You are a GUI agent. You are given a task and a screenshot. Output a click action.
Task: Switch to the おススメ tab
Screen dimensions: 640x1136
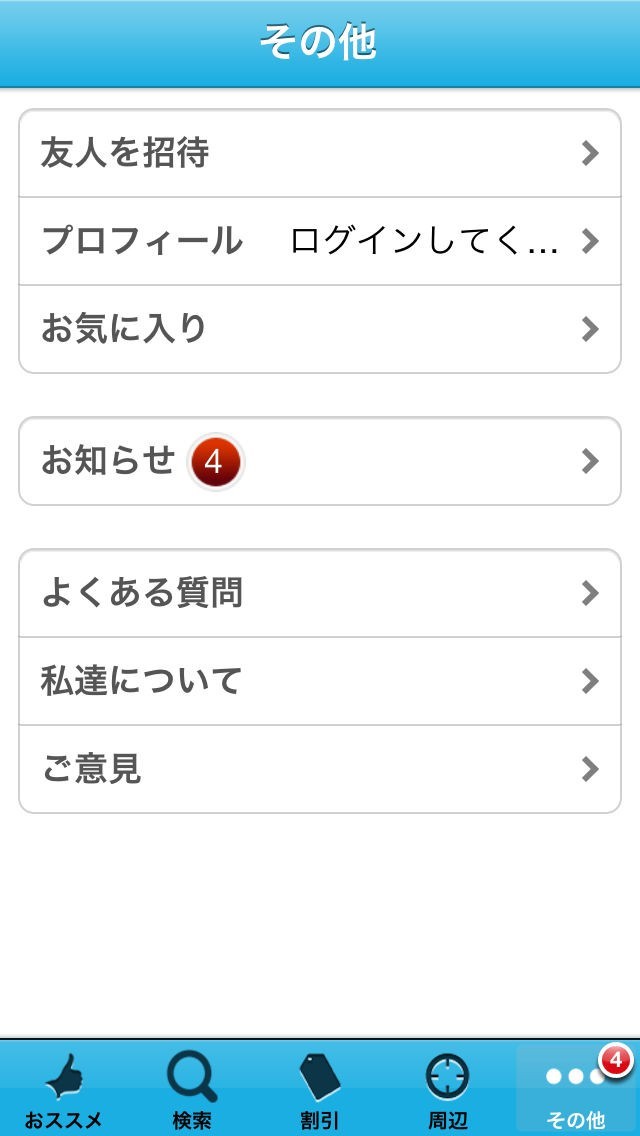64,1088
